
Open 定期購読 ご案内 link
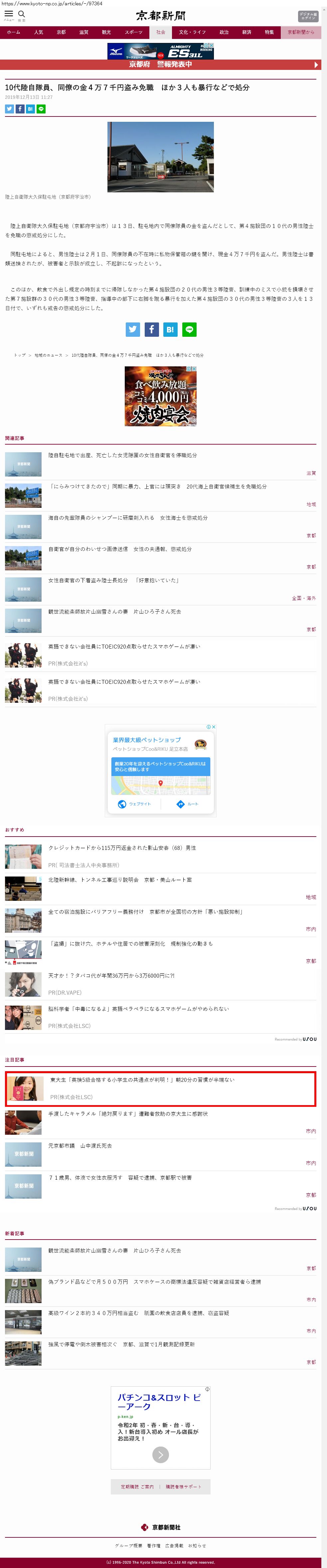(137, 1486)
